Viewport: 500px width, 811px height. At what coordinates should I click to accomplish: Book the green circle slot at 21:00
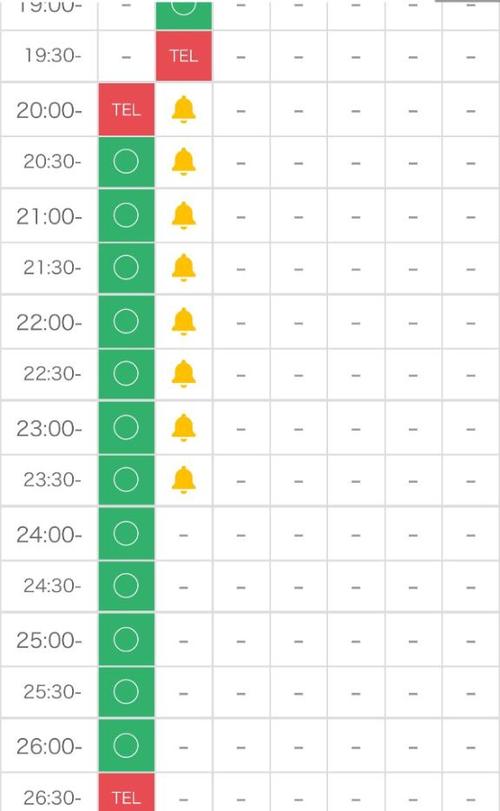tap(126, 216)
